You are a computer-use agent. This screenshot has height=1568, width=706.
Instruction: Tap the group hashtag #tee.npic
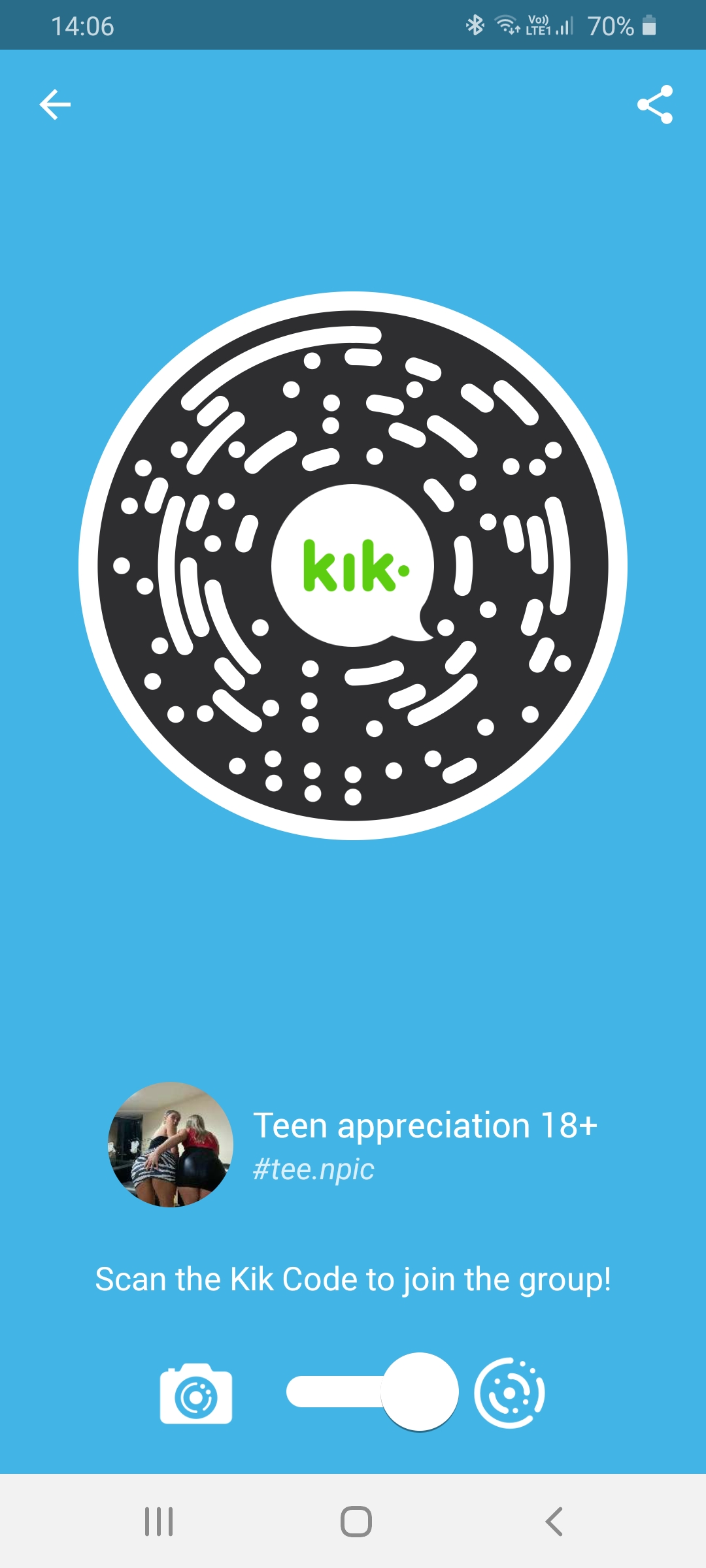pyautogui.click(x=313, y=1169)
